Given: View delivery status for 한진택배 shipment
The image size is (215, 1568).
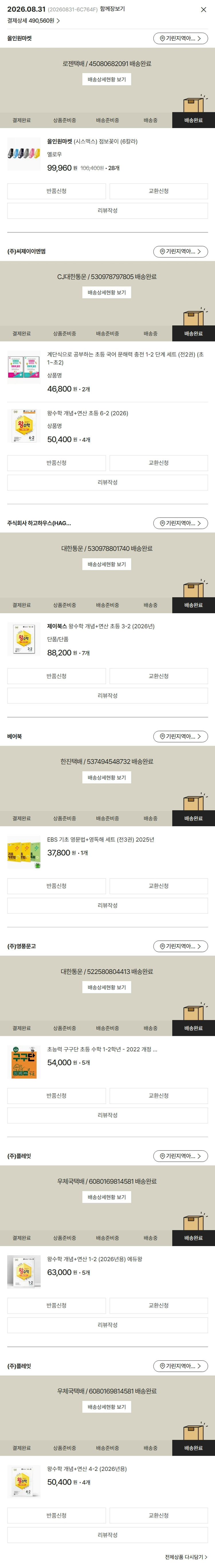Looking at the screenshot, I should click(107, 777).
